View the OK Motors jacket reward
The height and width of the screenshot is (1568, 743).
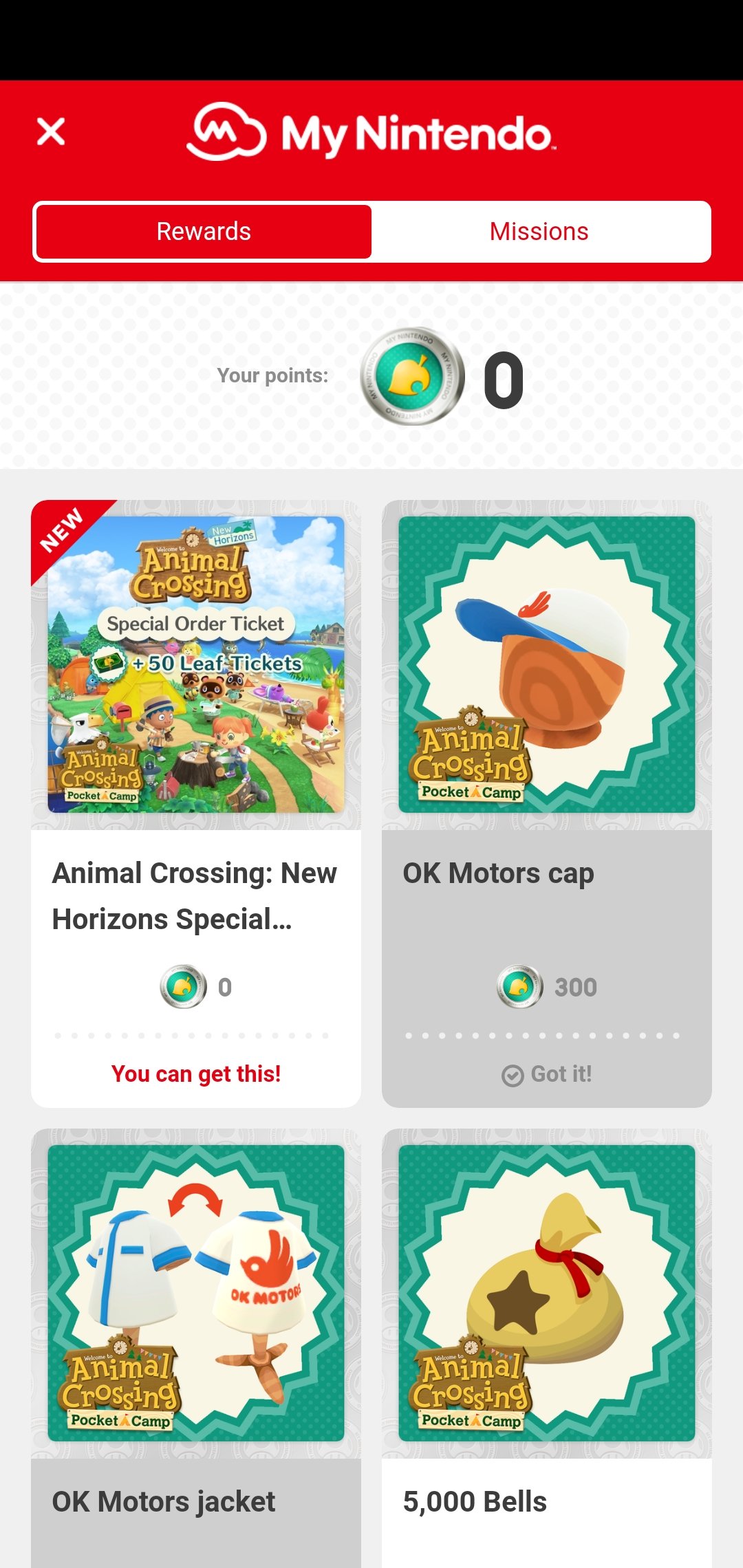(196, 1348)
